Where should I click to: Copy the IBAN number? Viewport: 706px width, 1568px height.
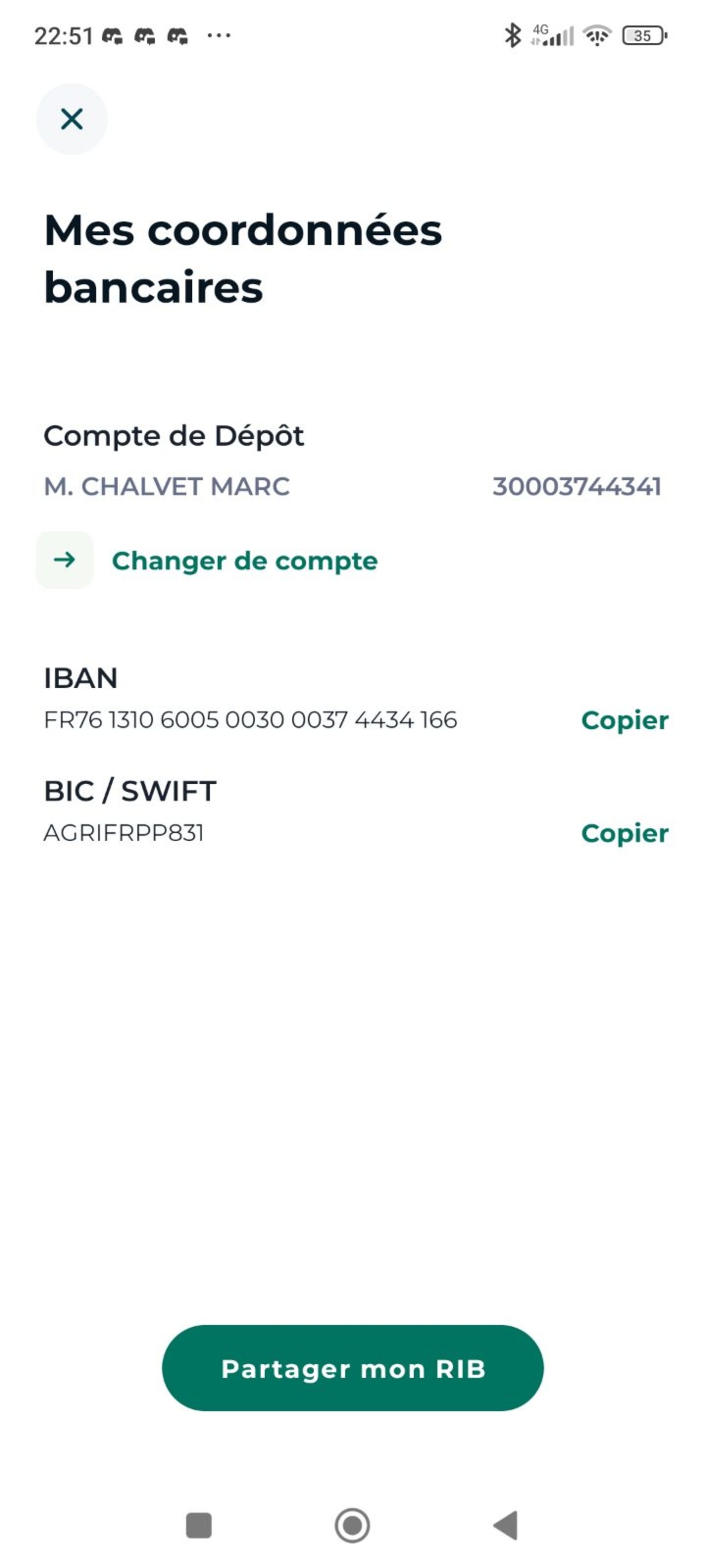(x=624, y=720)
